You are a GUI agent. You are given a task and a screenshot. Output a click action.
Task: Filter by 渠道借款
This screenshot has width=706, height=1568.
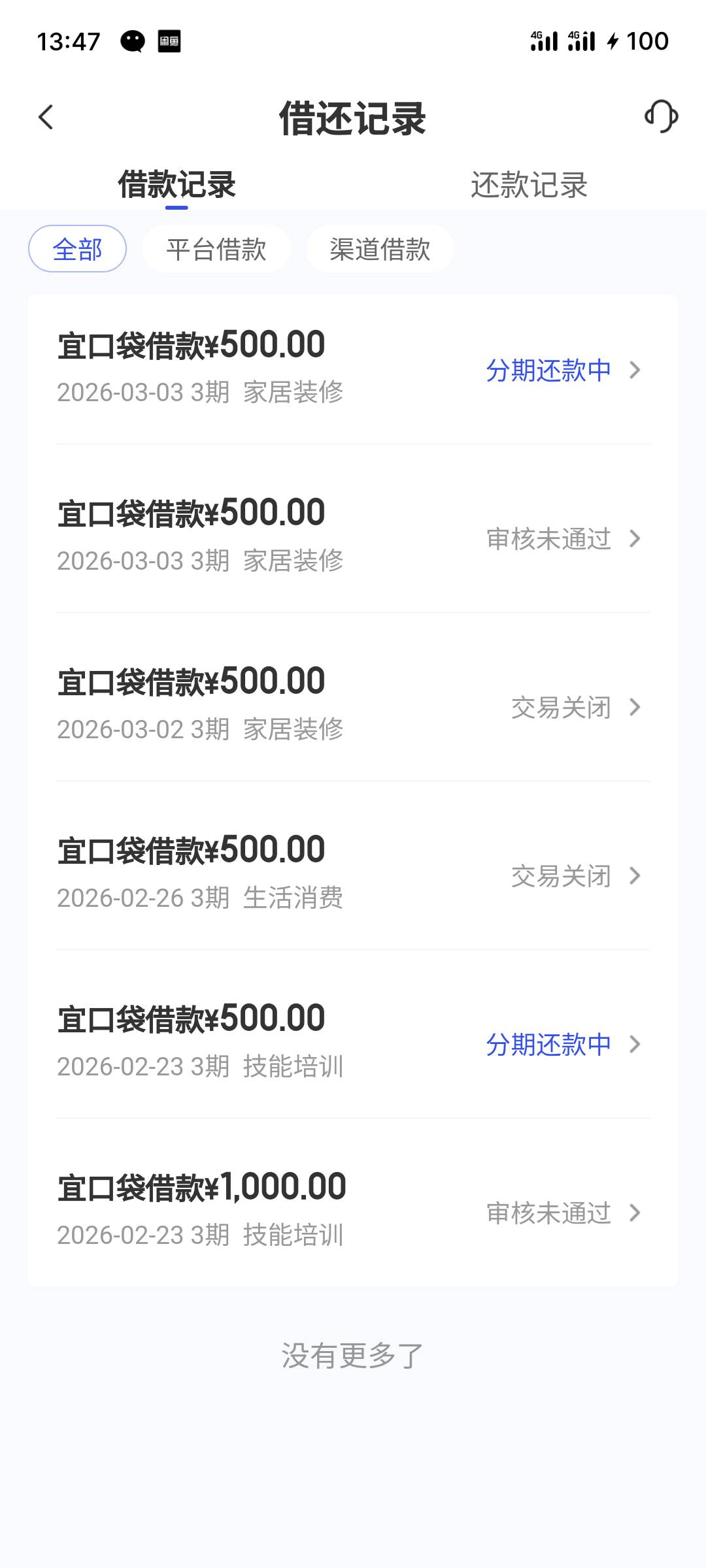(x=380, y=249)
